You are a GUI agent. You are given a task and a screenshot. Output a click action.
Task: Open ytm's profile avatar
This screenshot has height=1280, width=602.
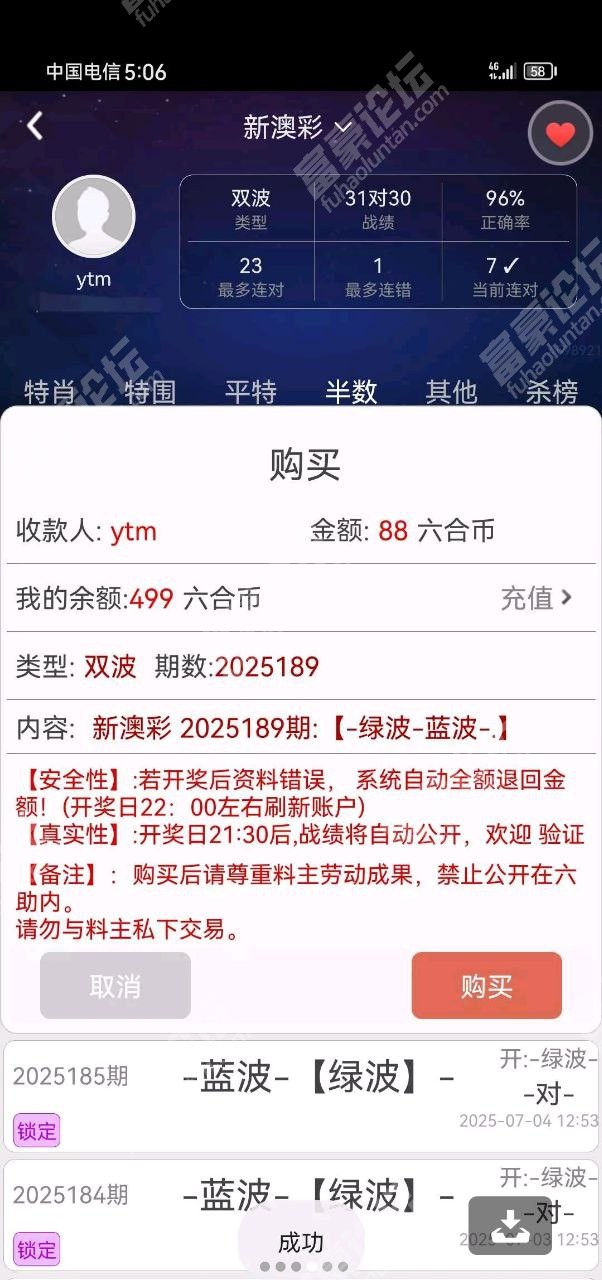point(93,217)
